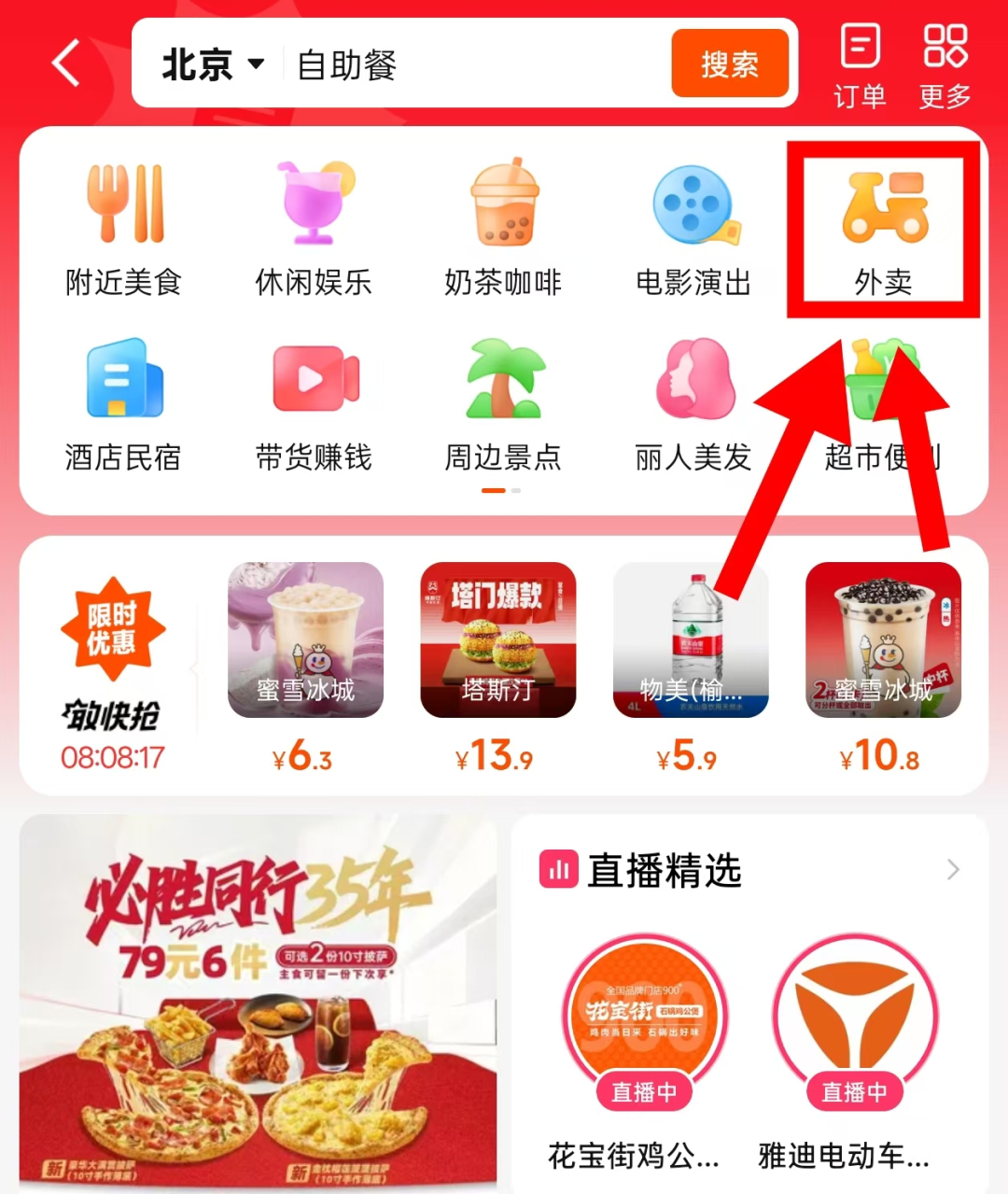This screenshot has width=1008, height=1194.
Task: Open the 更多 menu
Action: click(945, 65)
